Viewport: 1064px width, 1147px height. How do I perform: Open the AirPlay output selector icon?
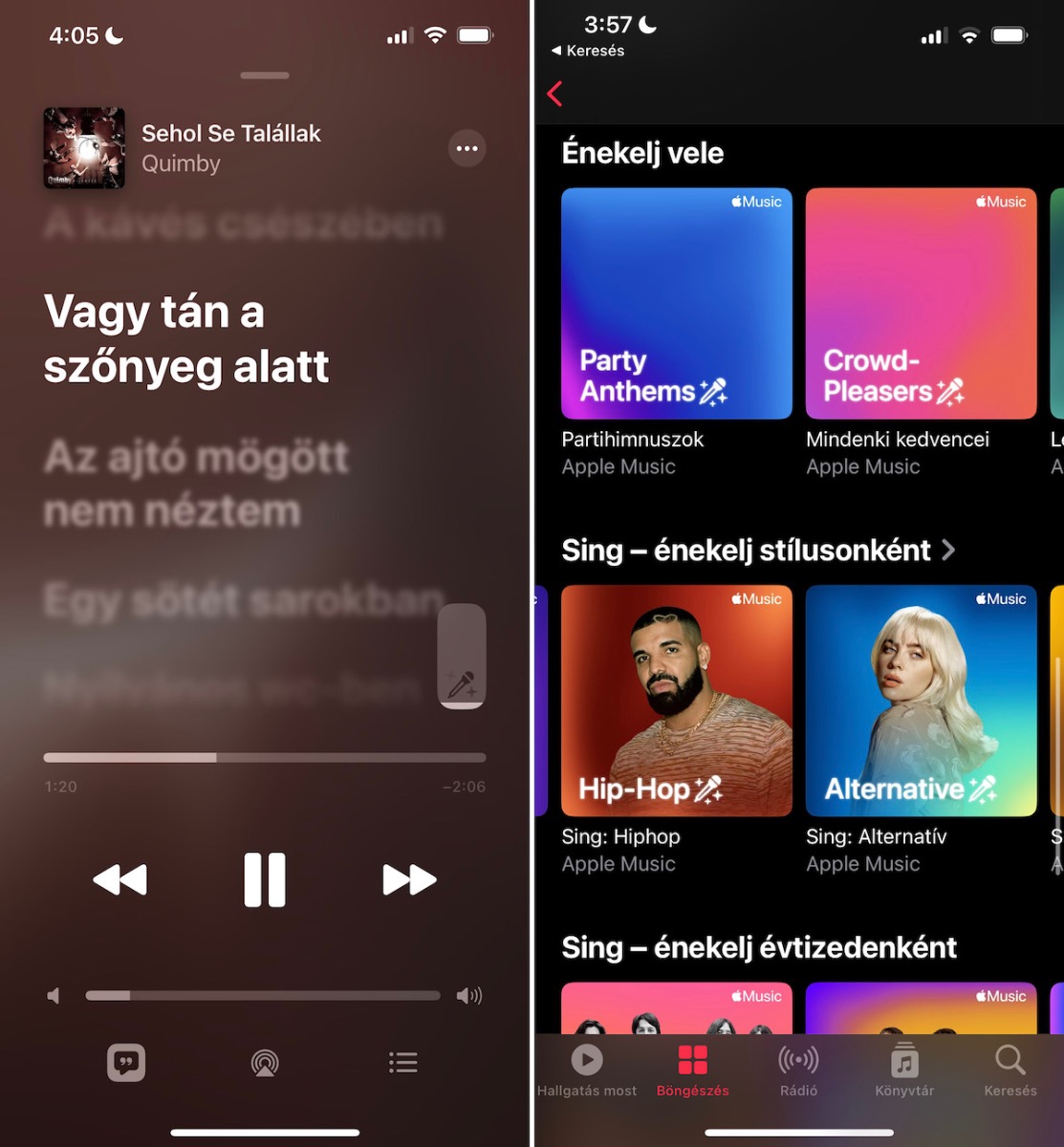pos(264,1062)
